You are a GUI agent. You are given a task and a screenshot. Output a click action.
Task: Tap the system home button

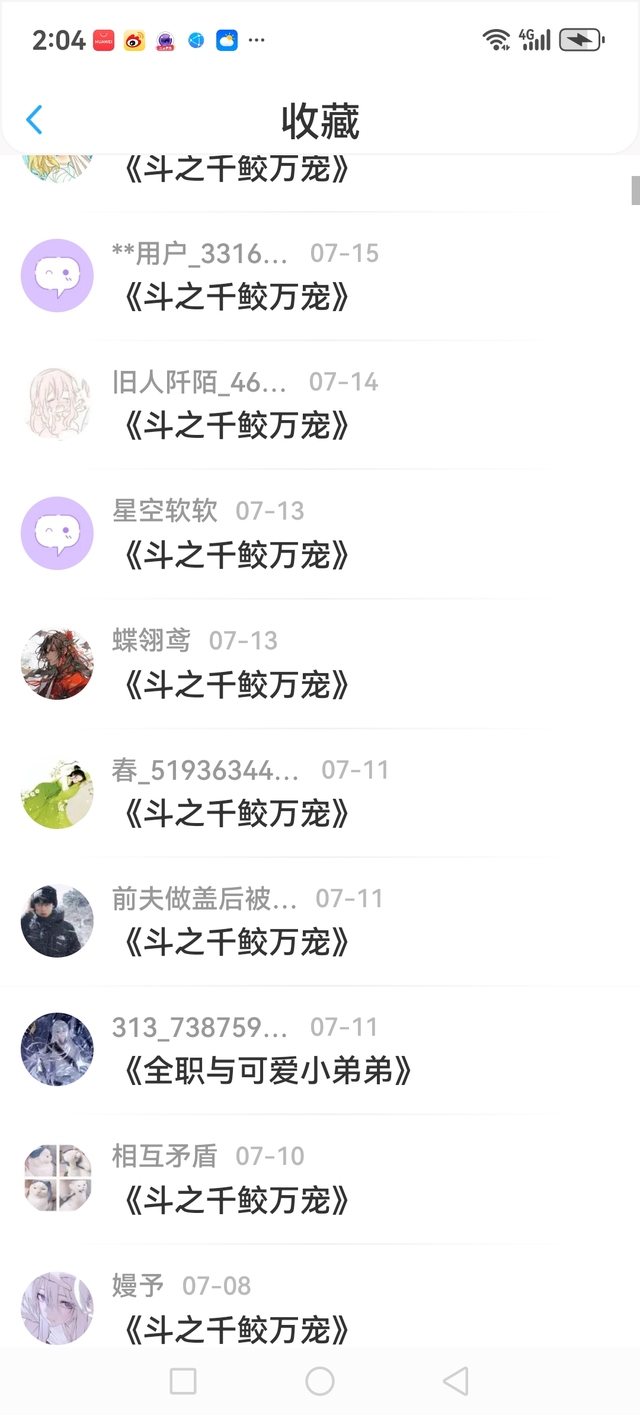320,1381
